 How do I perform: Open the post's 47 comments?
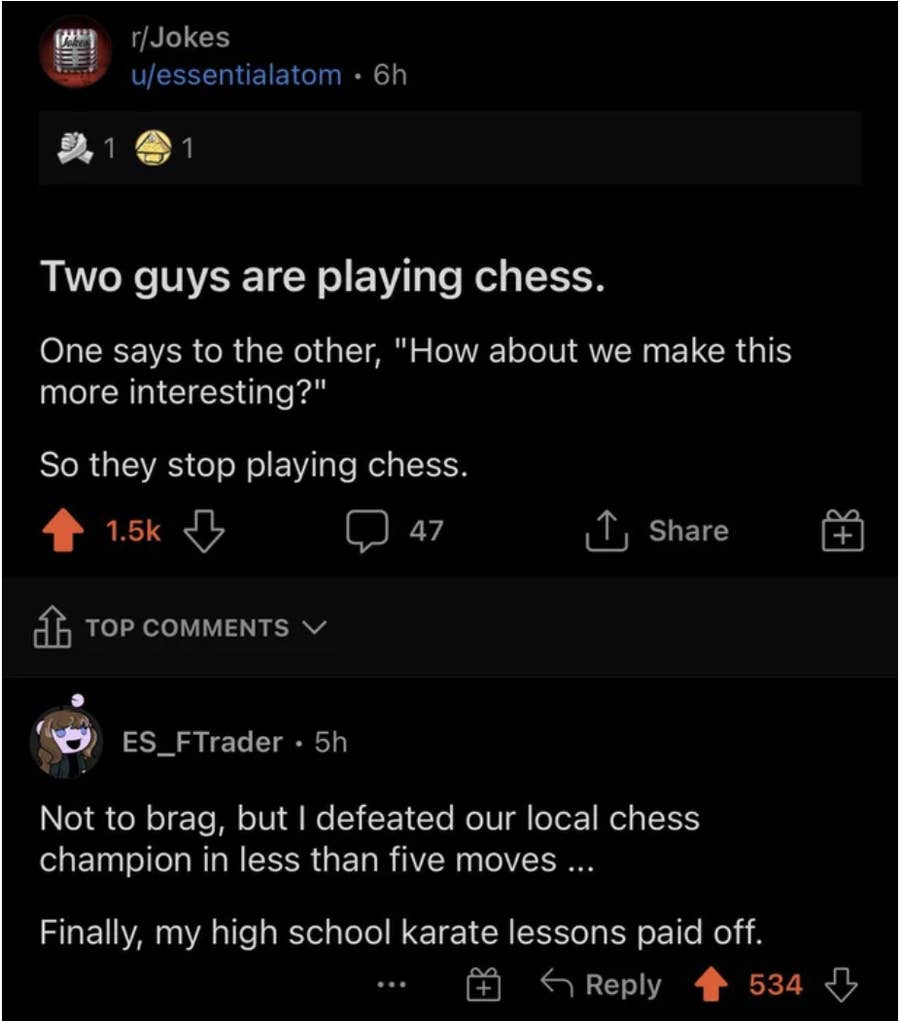[394, 531]
